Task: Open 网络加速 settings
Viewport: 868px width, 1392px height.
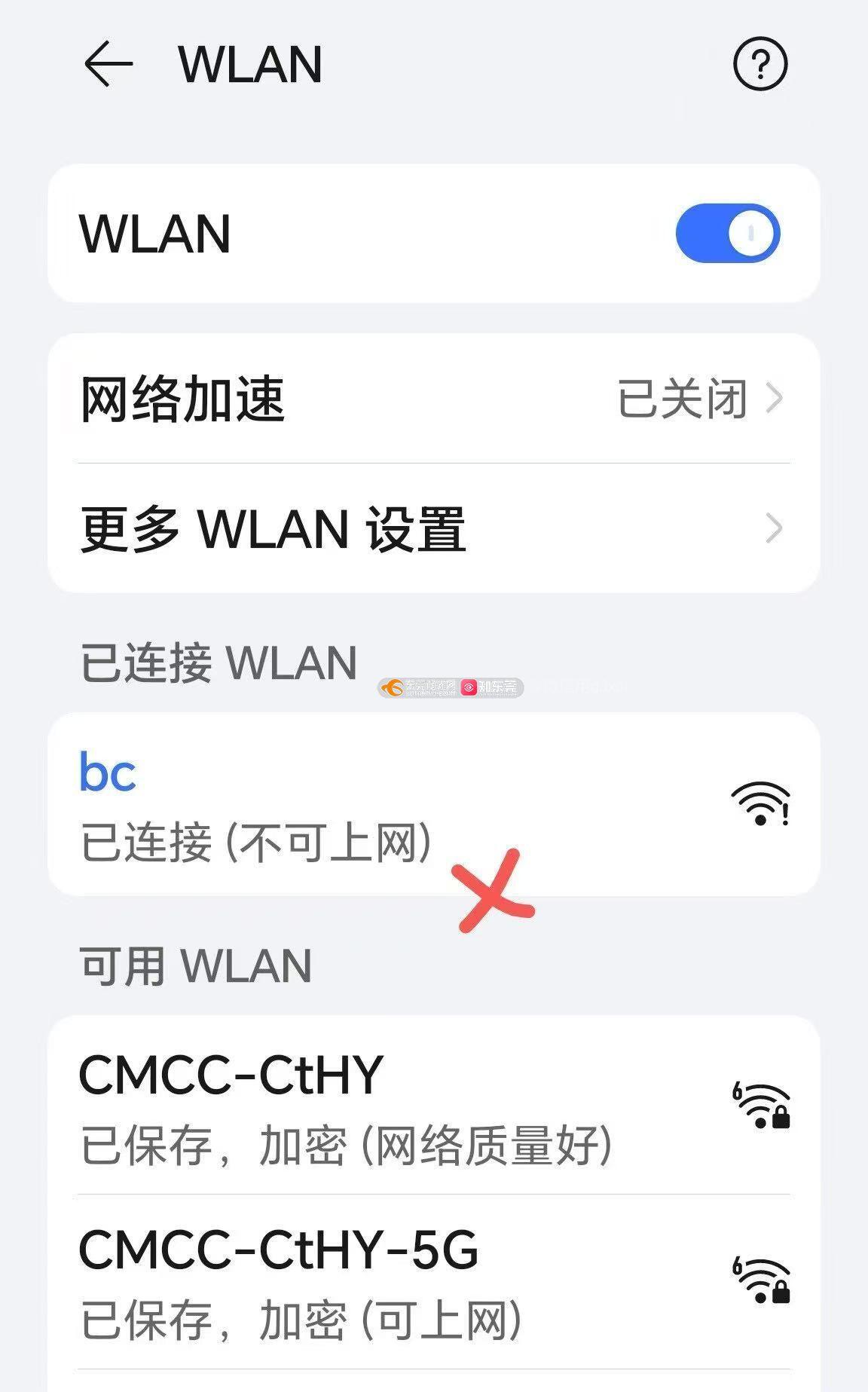Action: click(433, 399)
